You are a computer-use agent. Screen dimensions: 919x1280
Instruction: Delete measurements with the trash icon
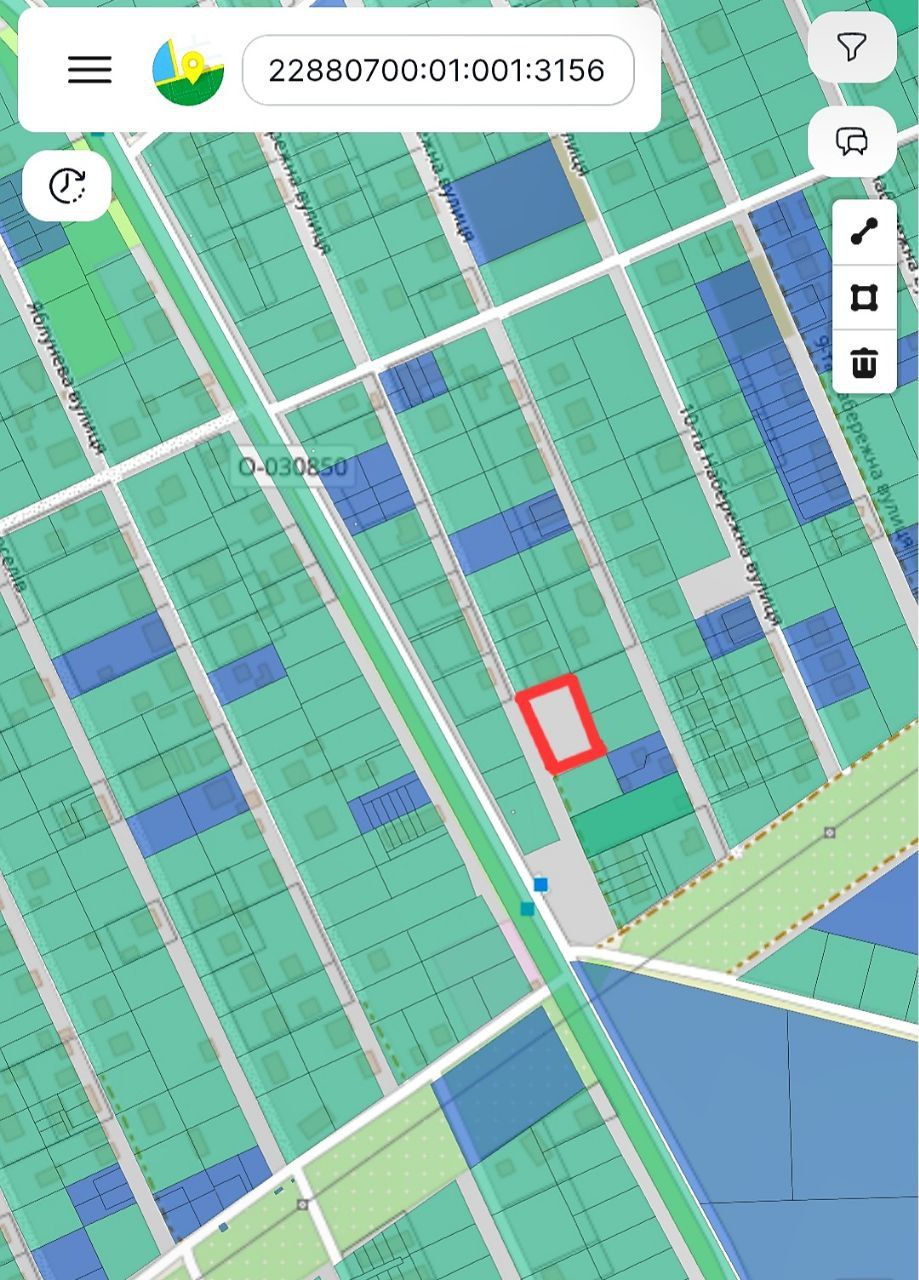coord(864,362)
